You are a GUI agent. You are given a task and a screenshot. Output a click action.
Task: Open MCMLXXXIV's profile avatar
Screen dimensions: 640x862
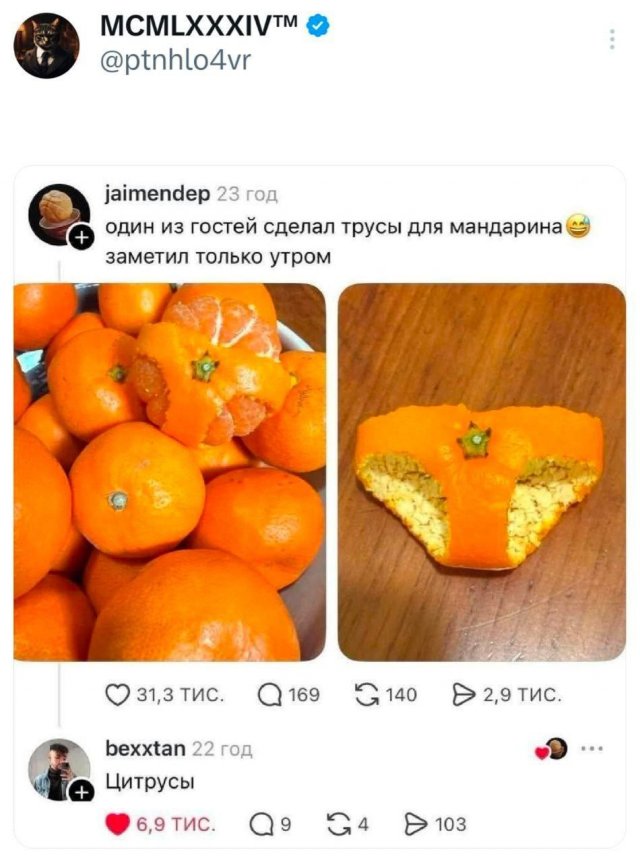[x=46, y=45]
